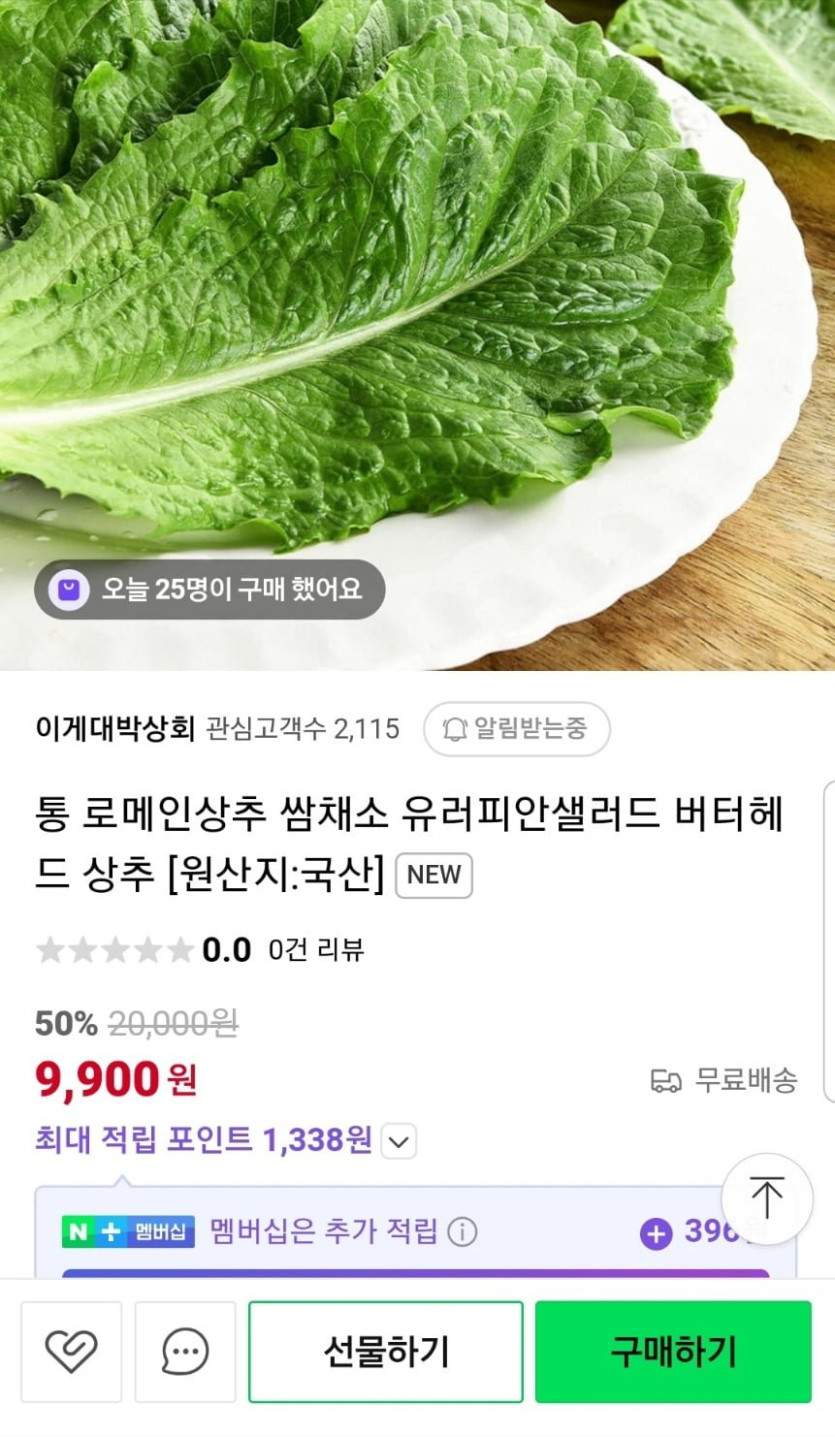The height and width of the screenshot is (1437, 835).
Task: Show membership 추가 적립 info icon
Action: (x=462, y=1232)
